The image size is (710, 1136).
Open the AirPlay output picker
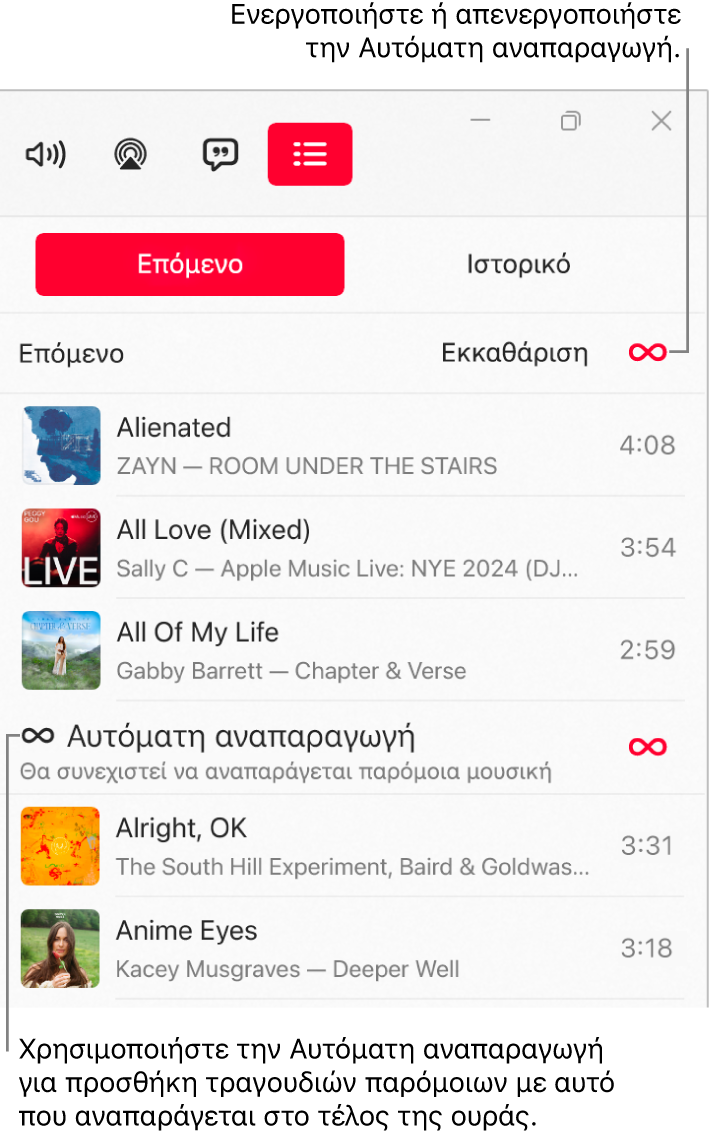[x=130, y=154]
